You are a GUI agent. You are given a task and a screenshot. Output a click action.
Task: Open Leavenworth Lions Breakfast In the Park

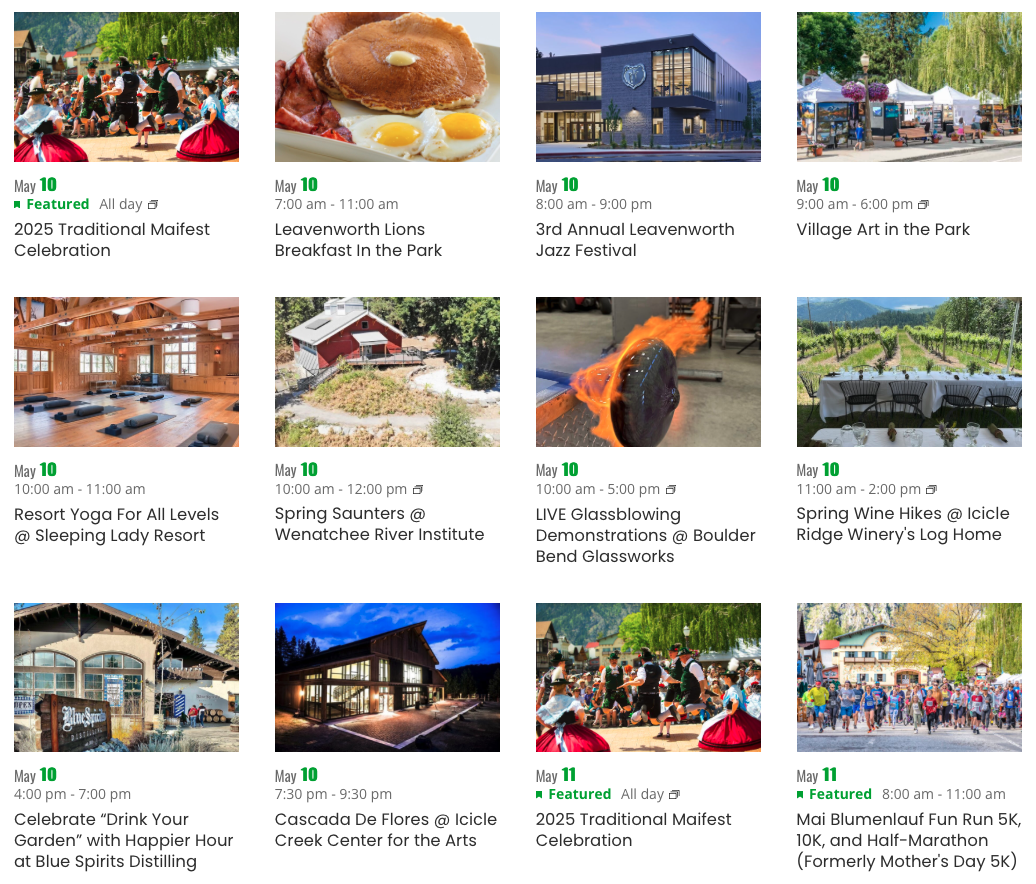click(358, 240)
